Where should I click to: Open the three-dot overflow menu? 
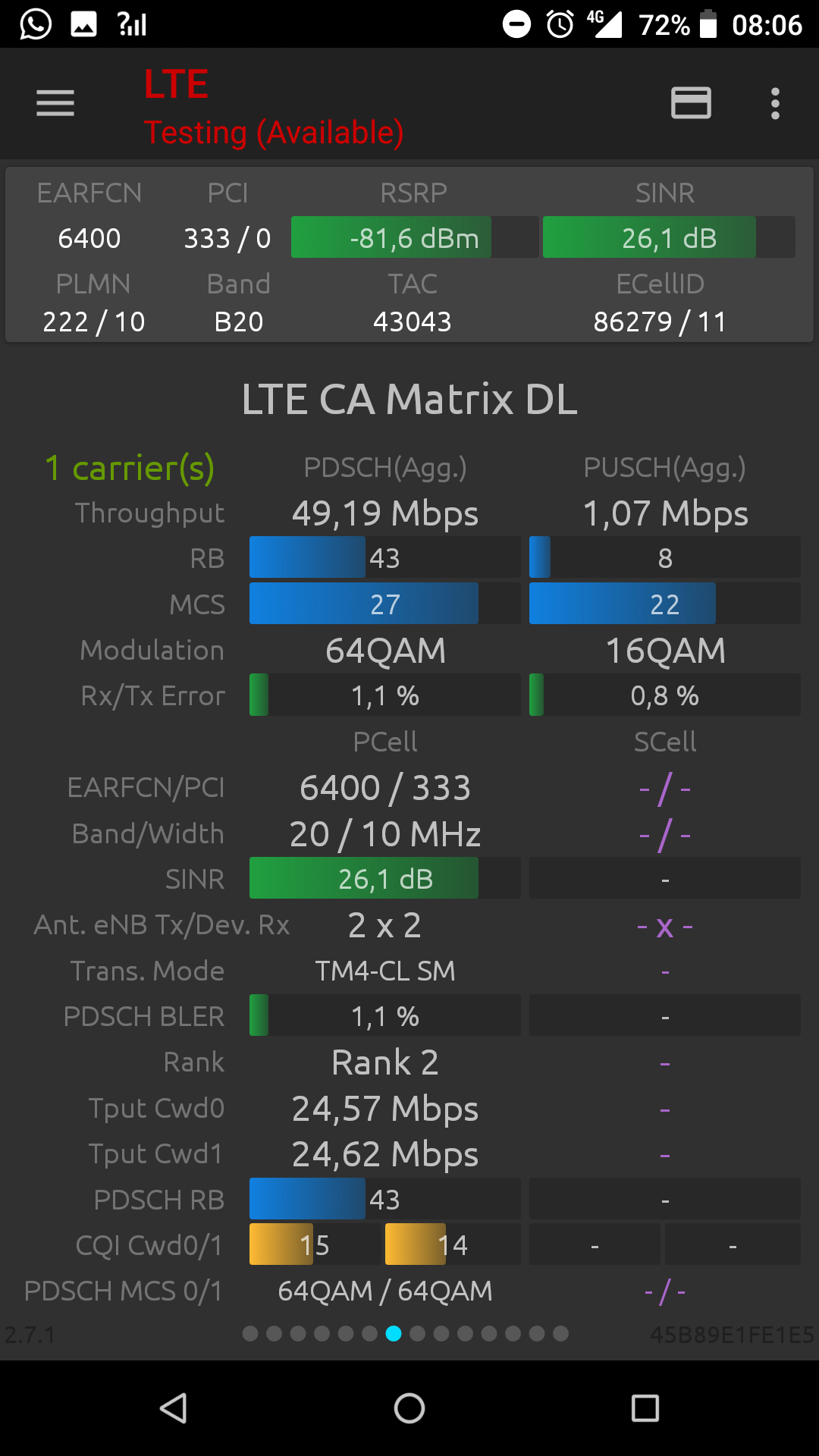pos(775,103)
